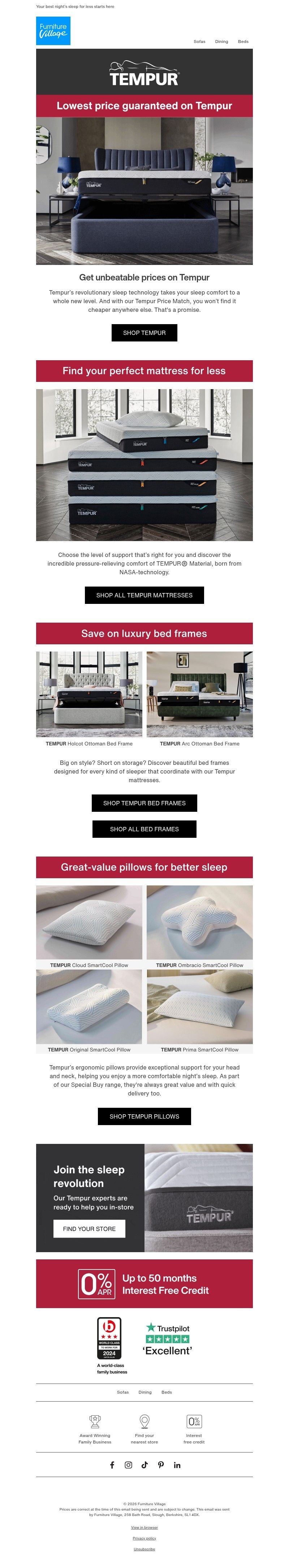Tap the Shop Tempur button
289x1568 pixels.
coord(144,332)
